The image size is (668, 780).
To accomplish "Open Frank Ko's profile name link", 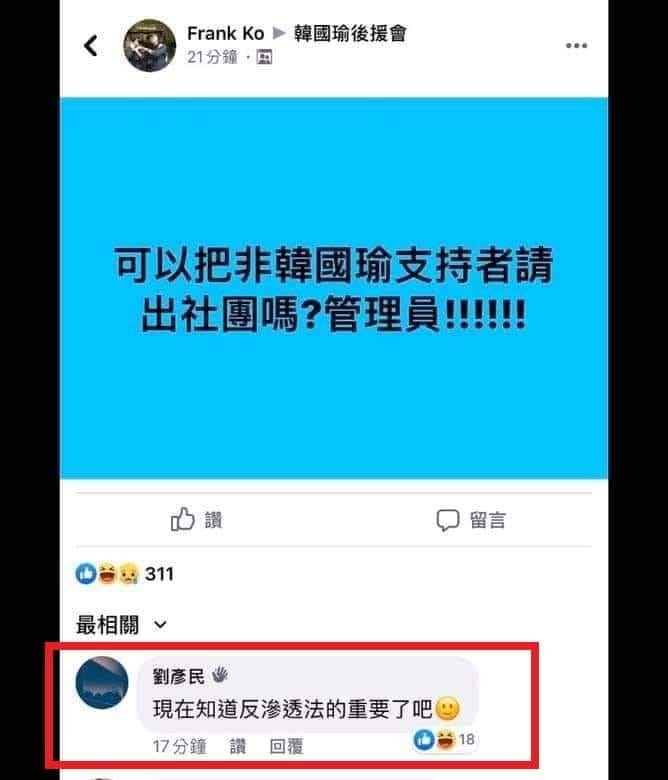I will pyautogui.click(x=226, y=33).
